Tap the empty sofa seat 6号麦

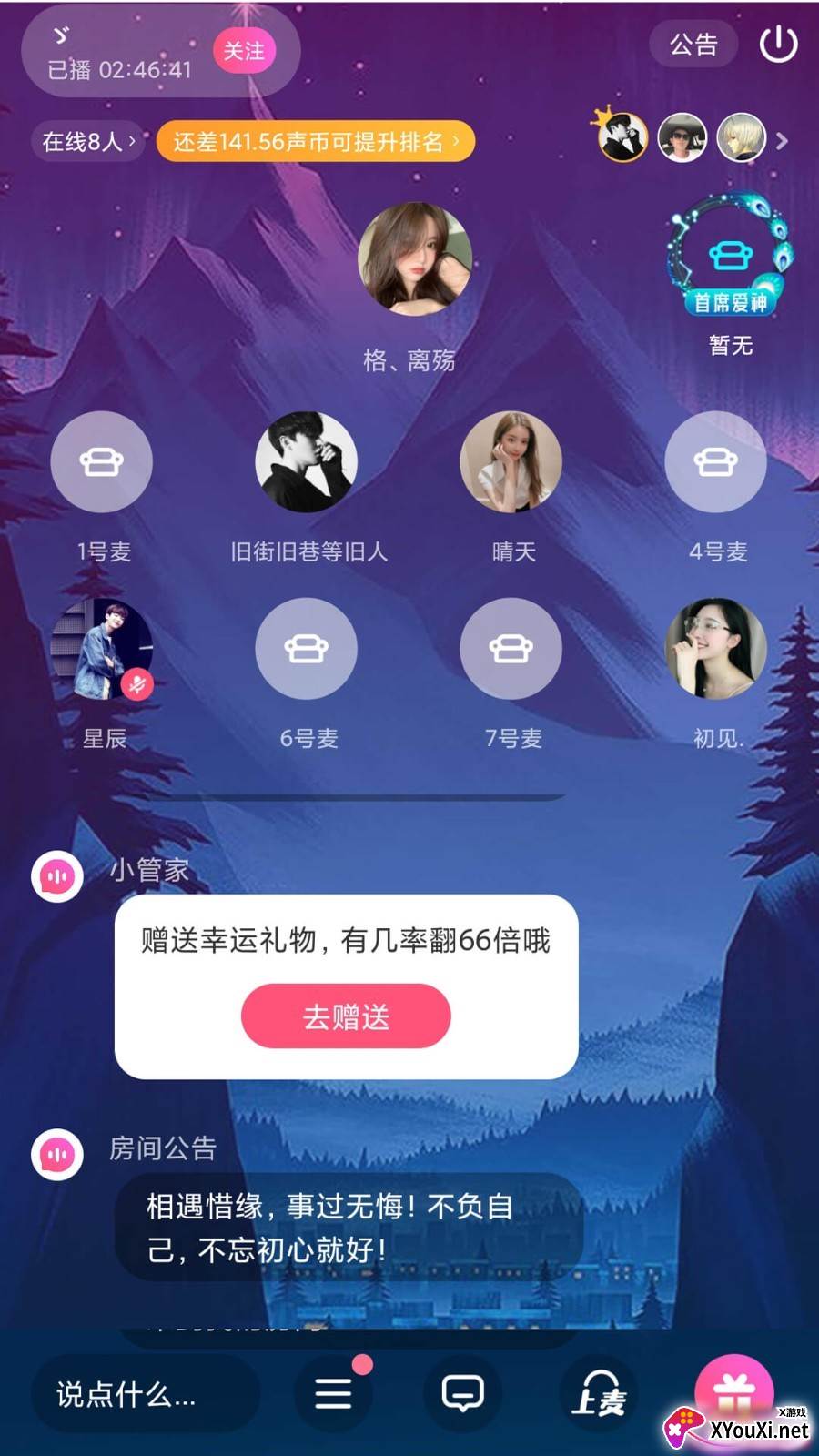(306, 649)
